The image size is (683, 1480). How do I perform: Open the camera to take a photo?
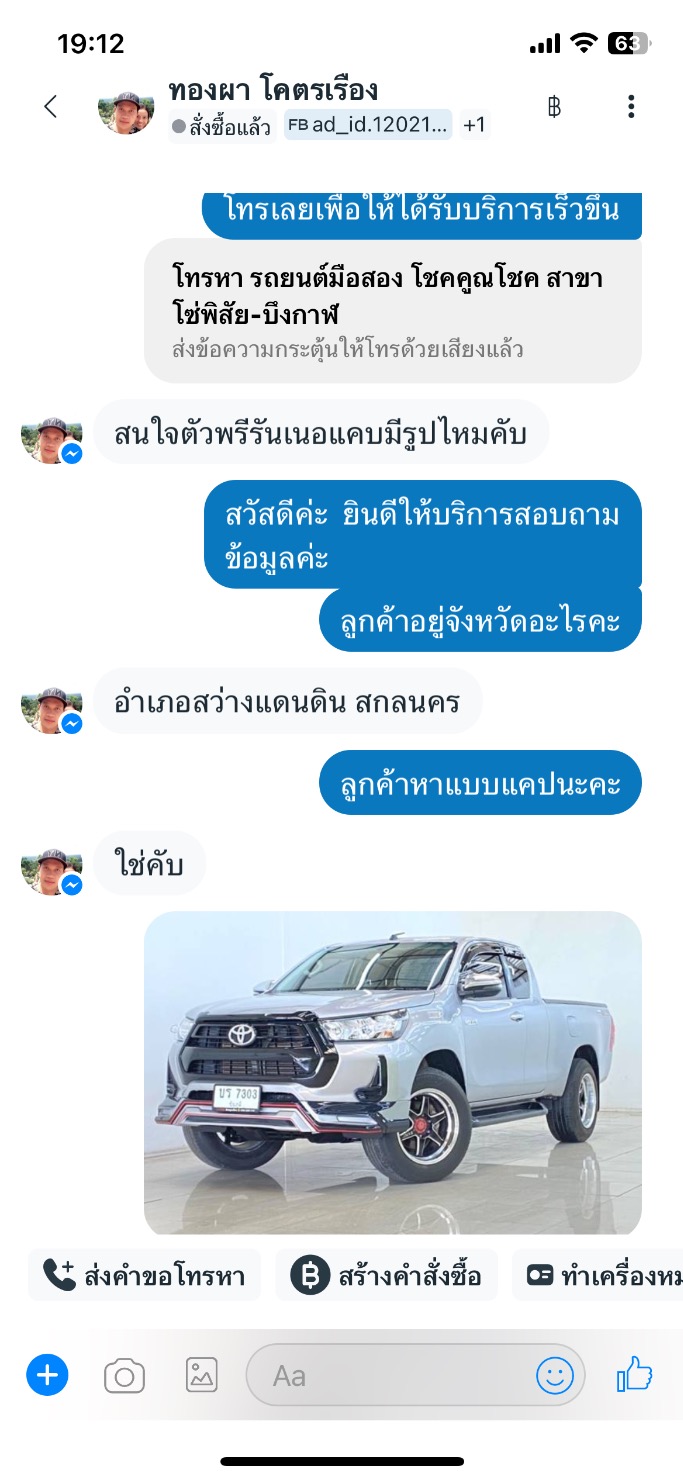click(x=125, y=1377)
